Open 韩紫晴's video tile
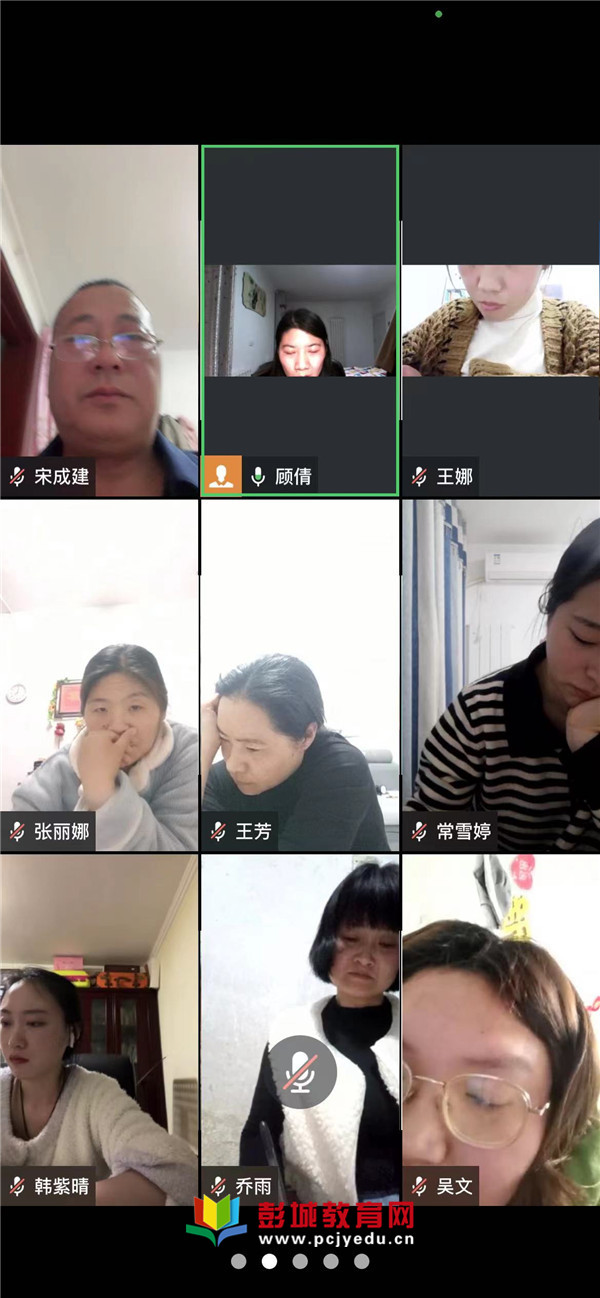Viewport: 600px width, 1298px height. point(99,1030)
